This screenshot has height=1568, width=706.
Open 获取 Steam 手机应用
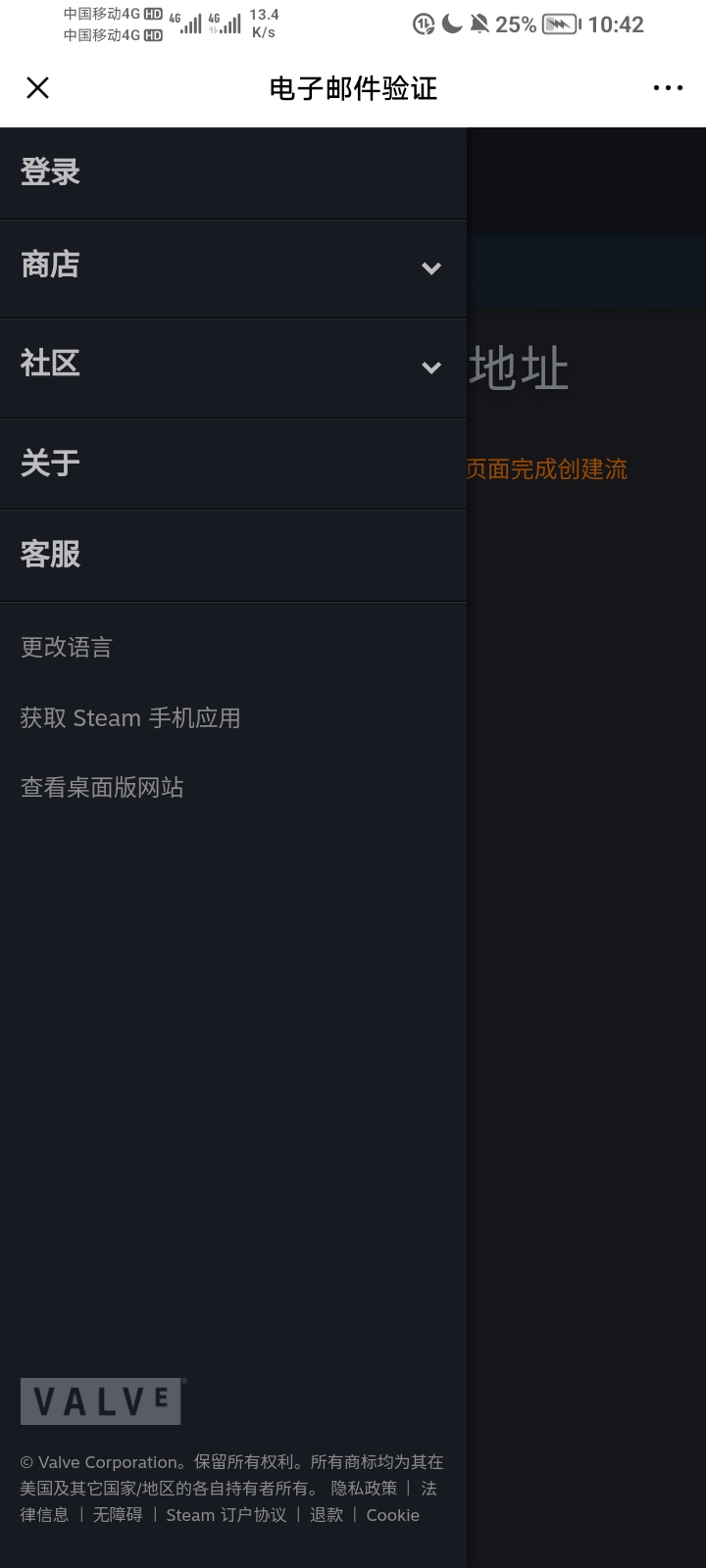pos(130,716)
